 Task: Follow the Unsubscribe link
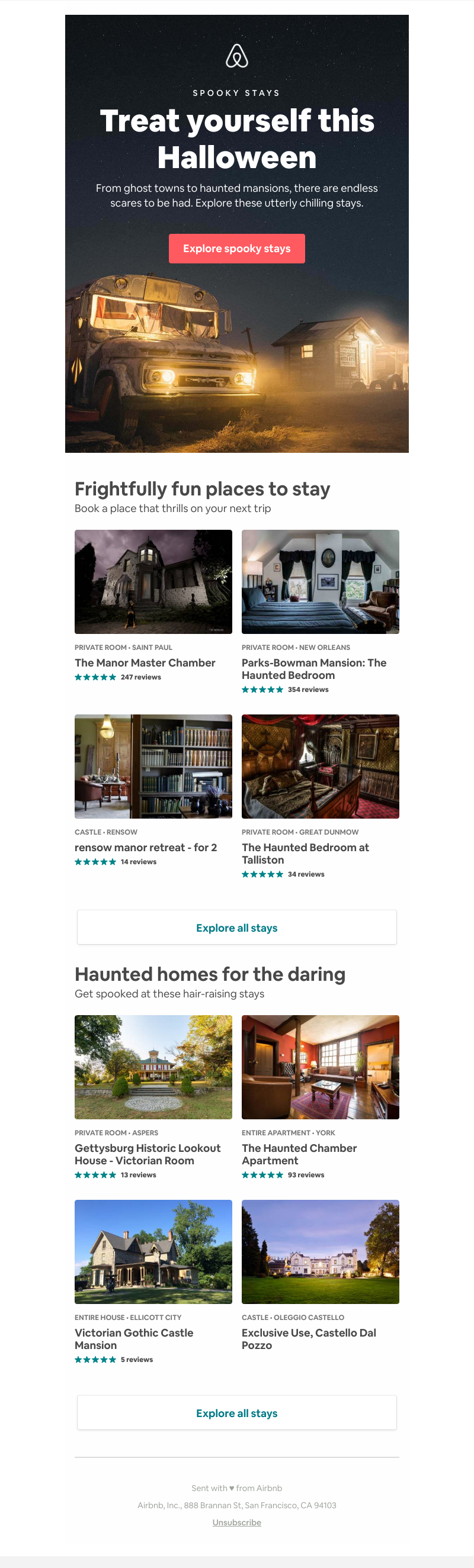(x=236, y=1522)
